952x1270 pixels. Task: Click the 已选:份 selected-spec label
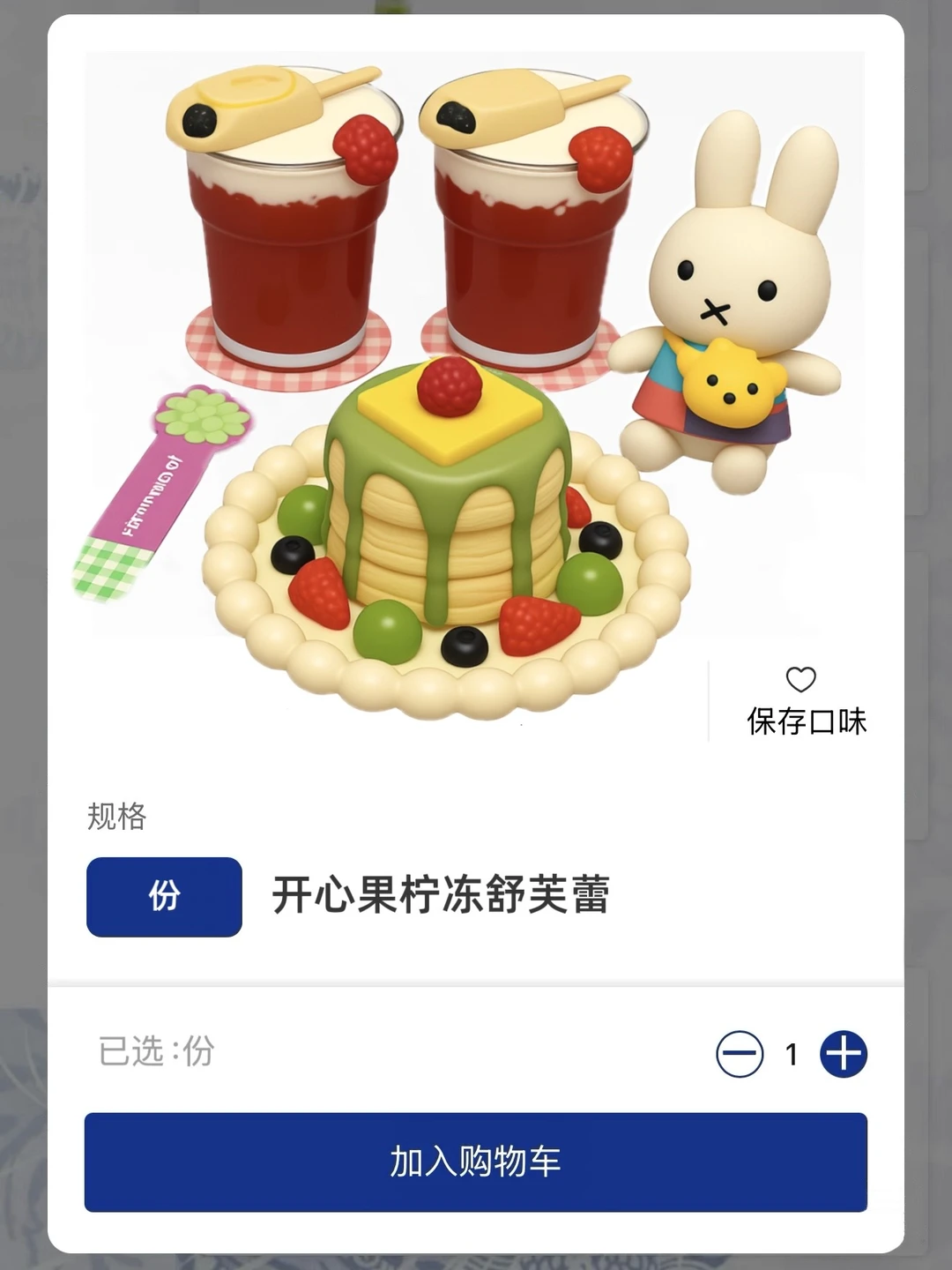tap(155, 1050)
